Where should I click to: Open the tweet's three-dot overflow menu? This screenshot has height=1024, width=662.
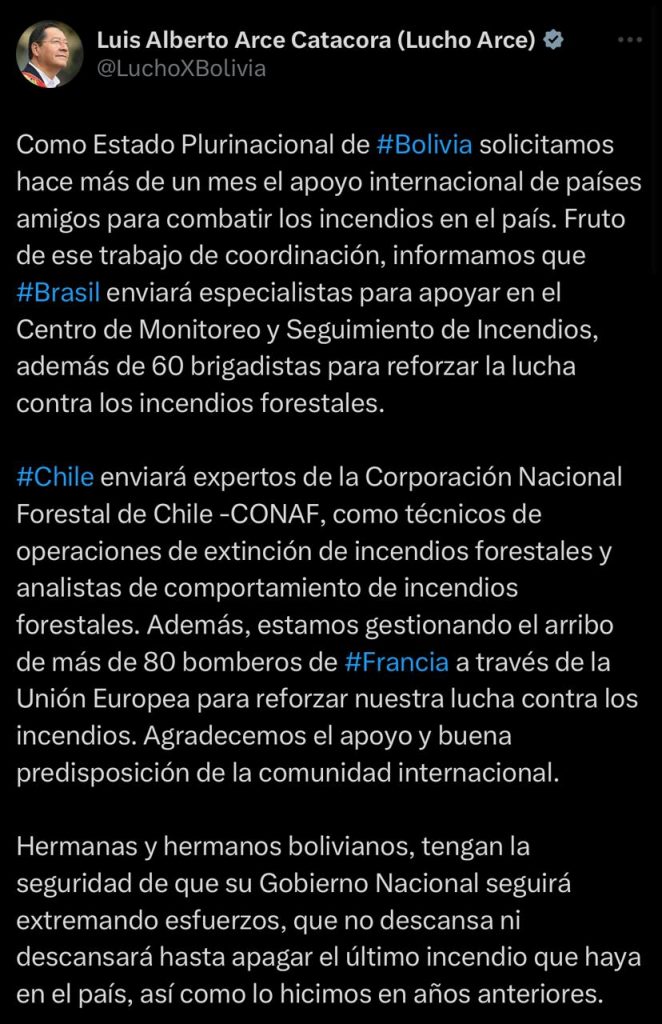pyautogui.click(x=629, y=41)
